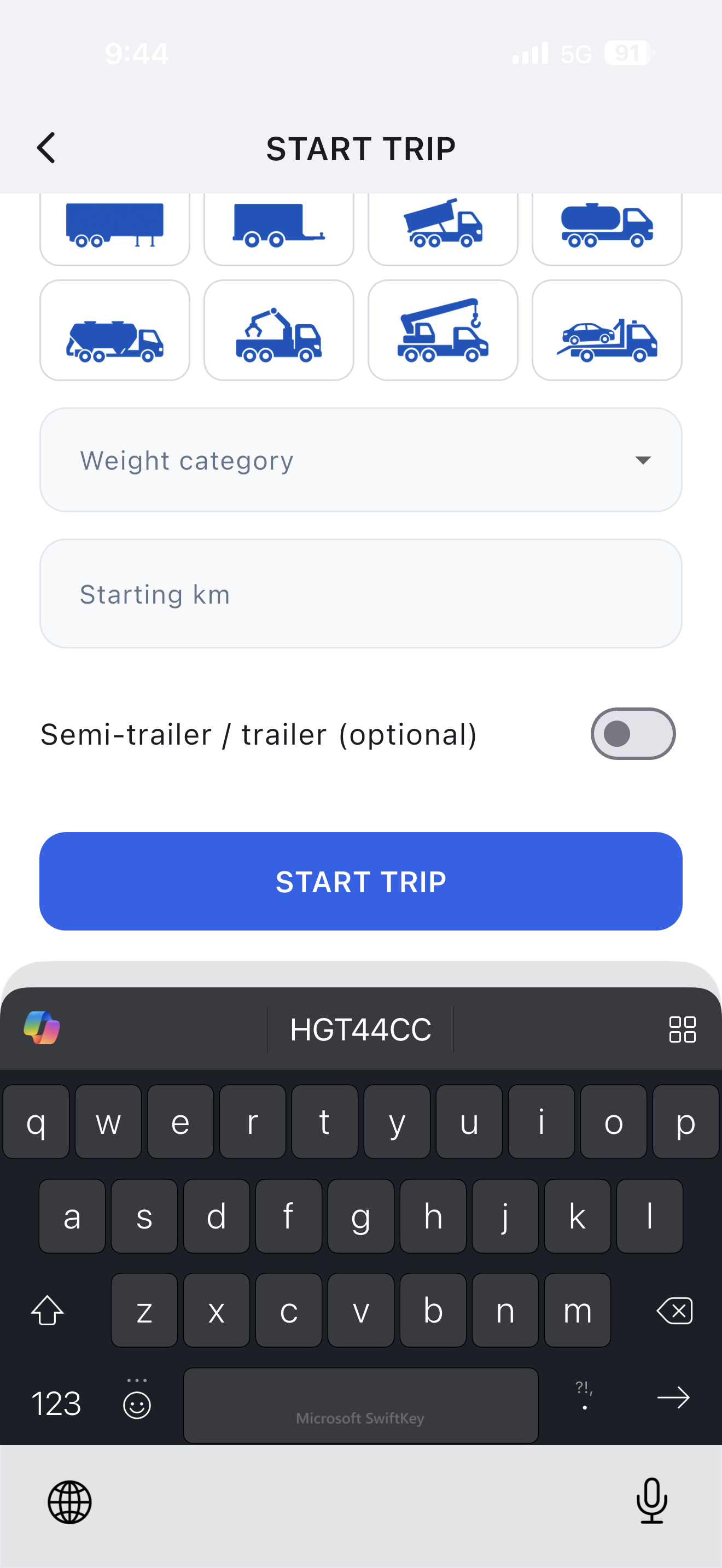
Task: Pick the loader crane truck icon
Action: 279,331
